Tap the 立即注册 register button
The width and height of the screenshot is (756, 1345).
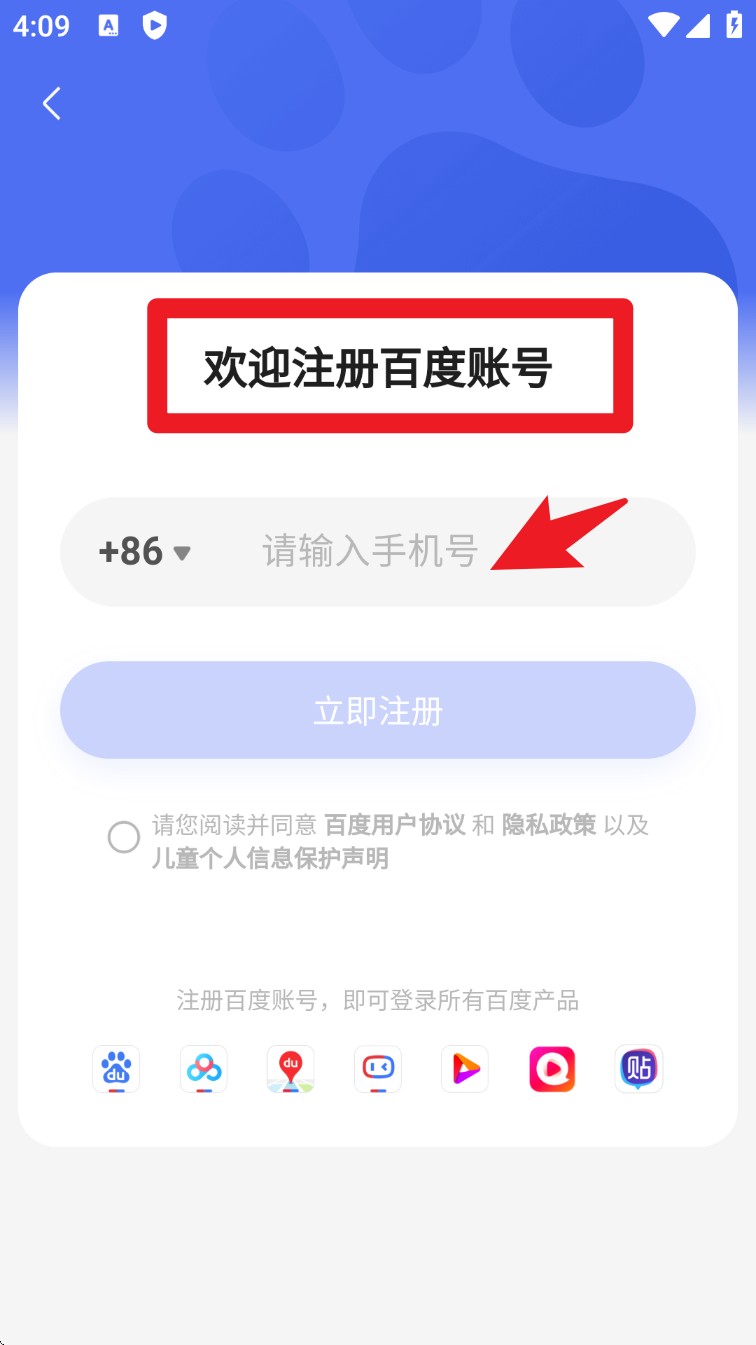[377, 711]
